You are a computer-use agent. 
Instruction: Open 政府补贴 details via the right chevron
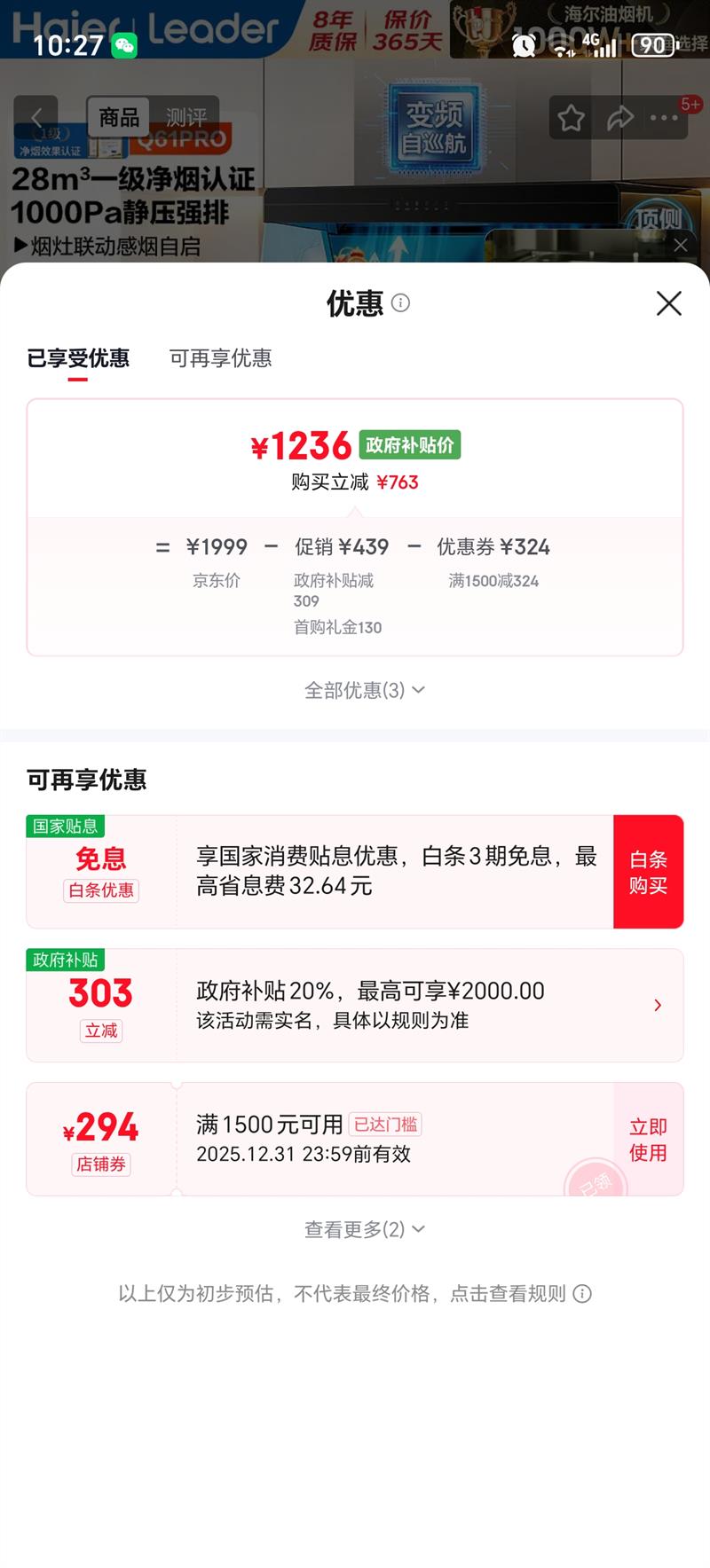(x=659, y=1005)
